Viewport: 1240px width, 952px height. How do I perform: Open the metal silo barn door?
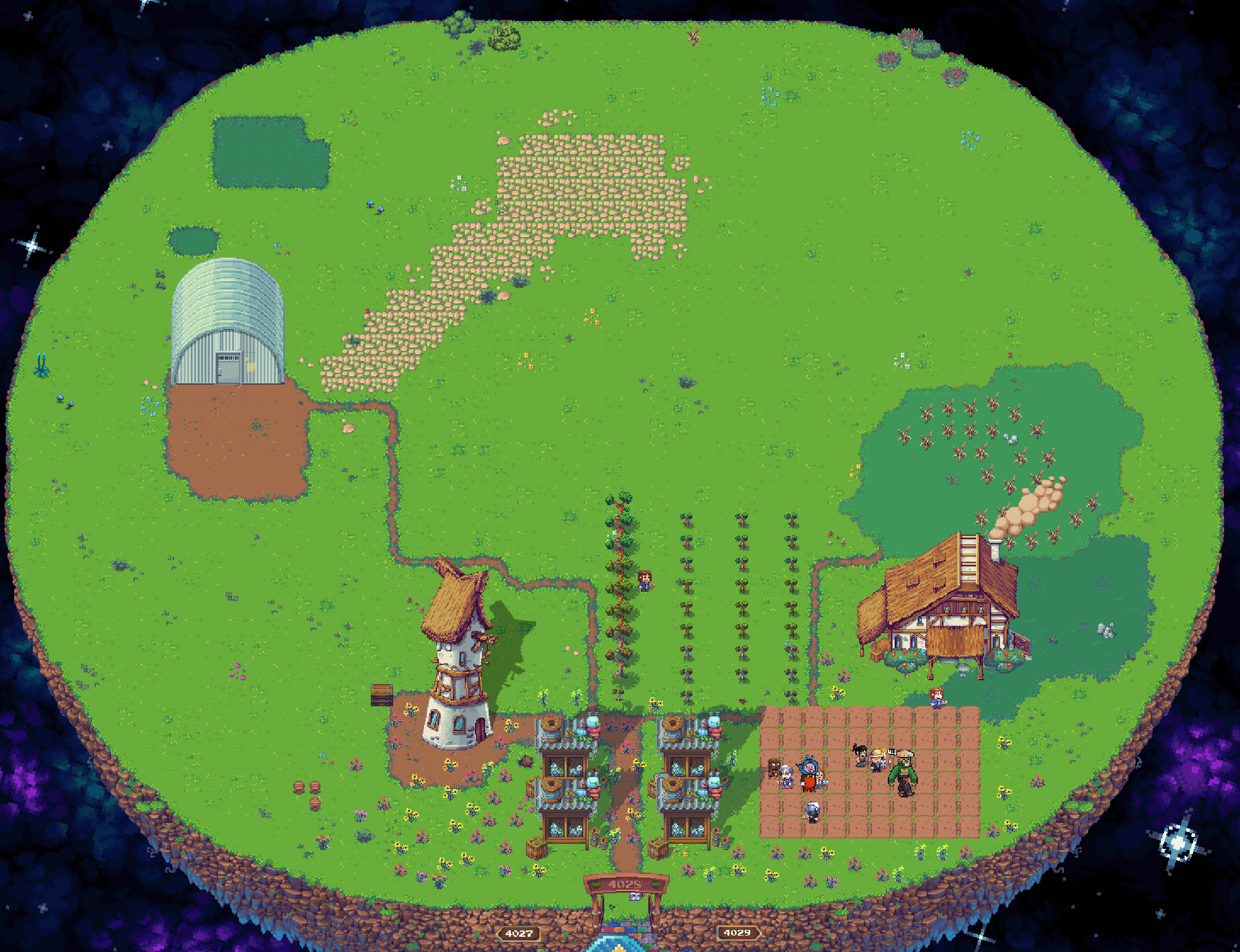tap(228, 367)
